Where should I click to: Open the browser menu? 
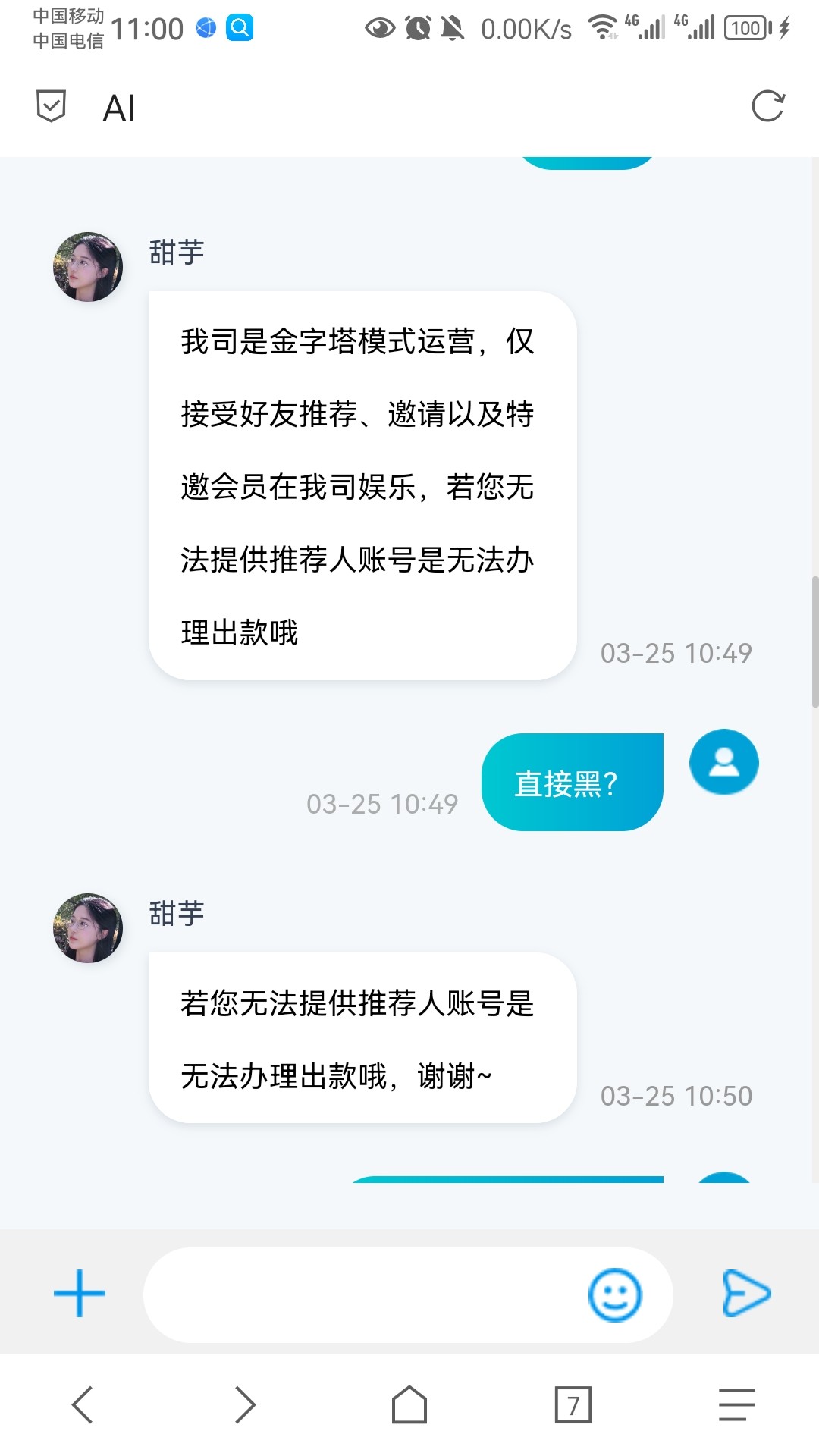pyautogui.click(x=736, y=1404)
